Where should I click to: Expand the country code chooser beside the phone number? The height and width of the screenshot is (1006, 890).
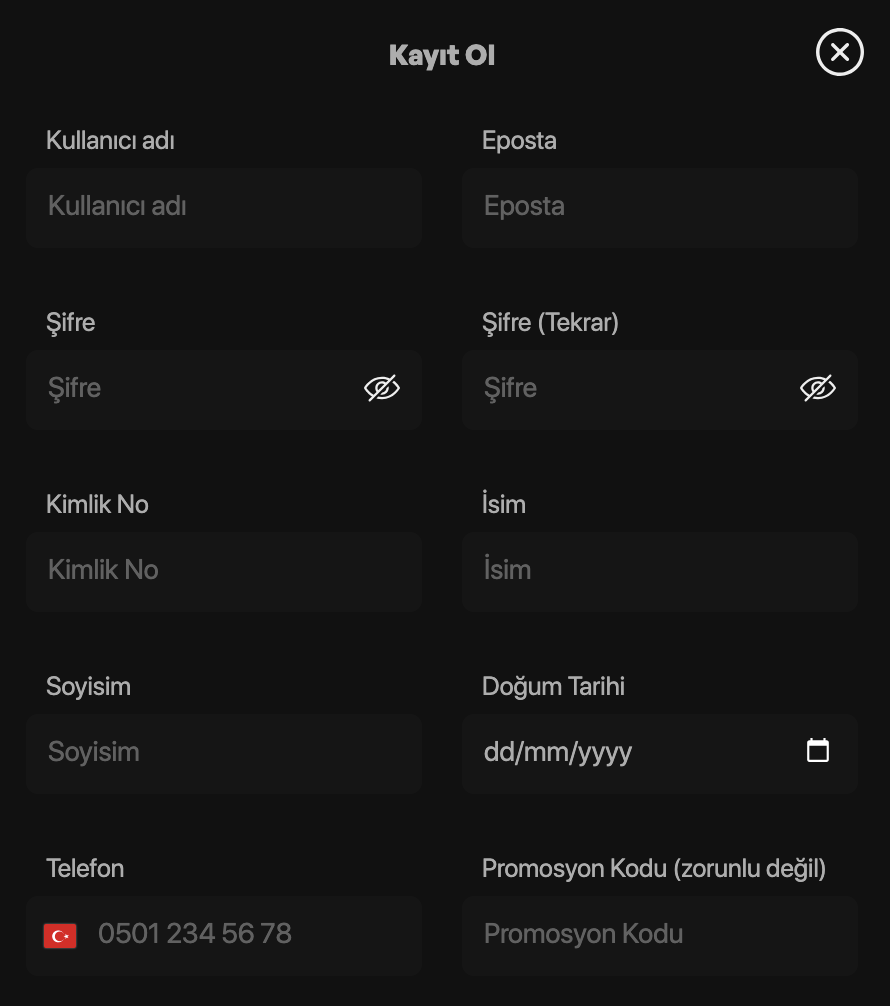[x=61, y=934]
